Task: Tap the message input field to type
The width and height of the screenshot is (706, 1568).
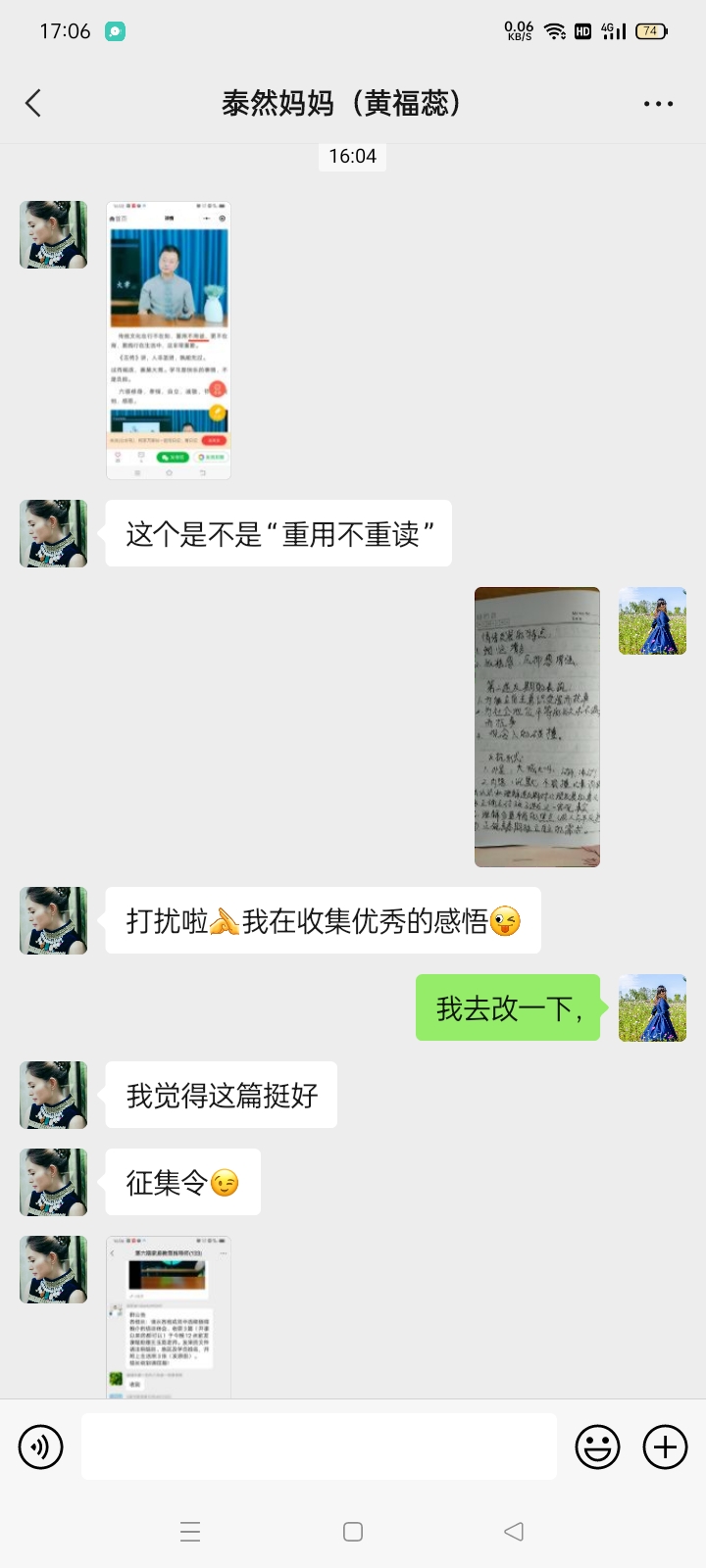Action: point(317,1446)
